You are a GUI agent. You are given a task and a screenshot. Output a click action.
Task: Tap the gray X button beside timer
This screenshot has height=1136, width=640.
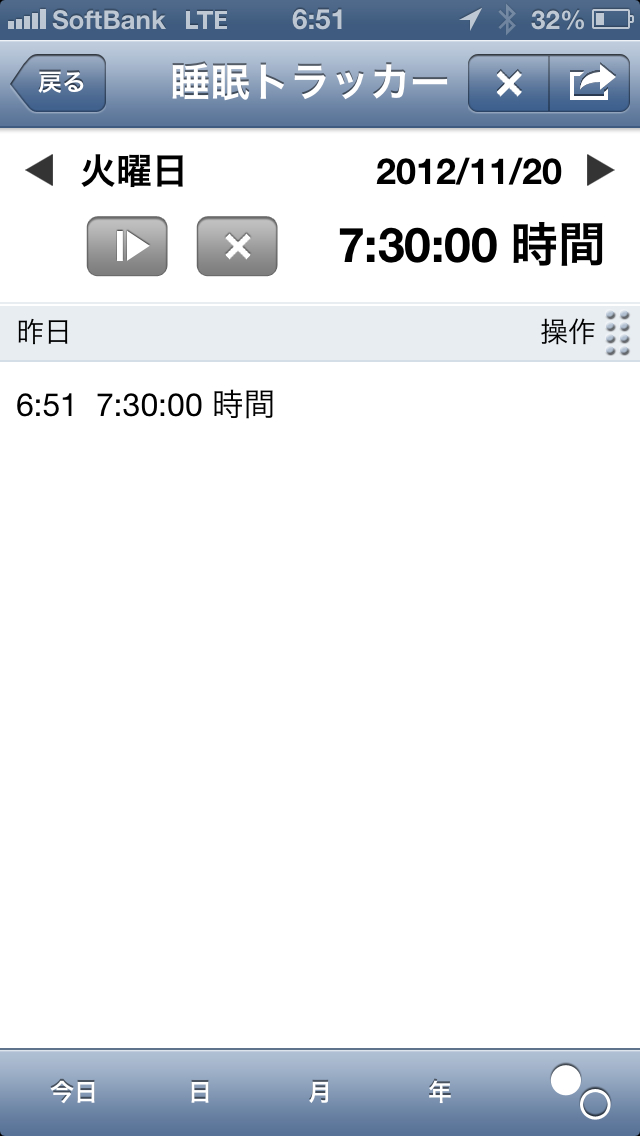[237, 246]
